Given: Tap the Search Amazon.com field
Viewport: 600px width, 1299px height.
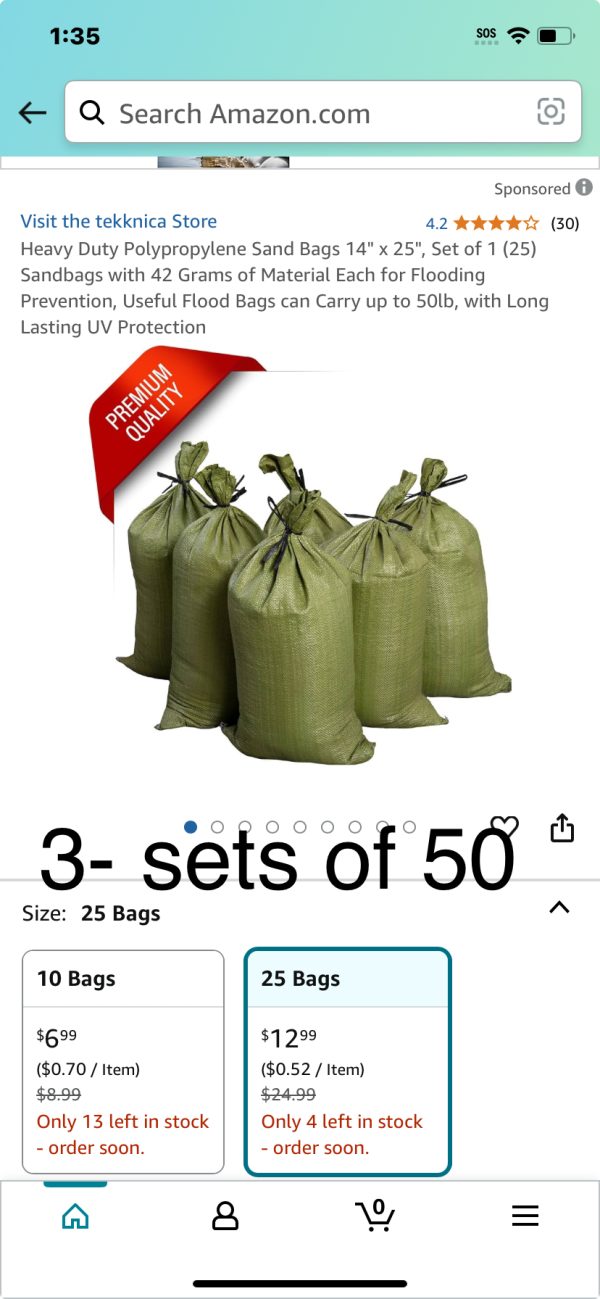Looking at the screenshot, I should pyautogui.click(x=300, y=113).
